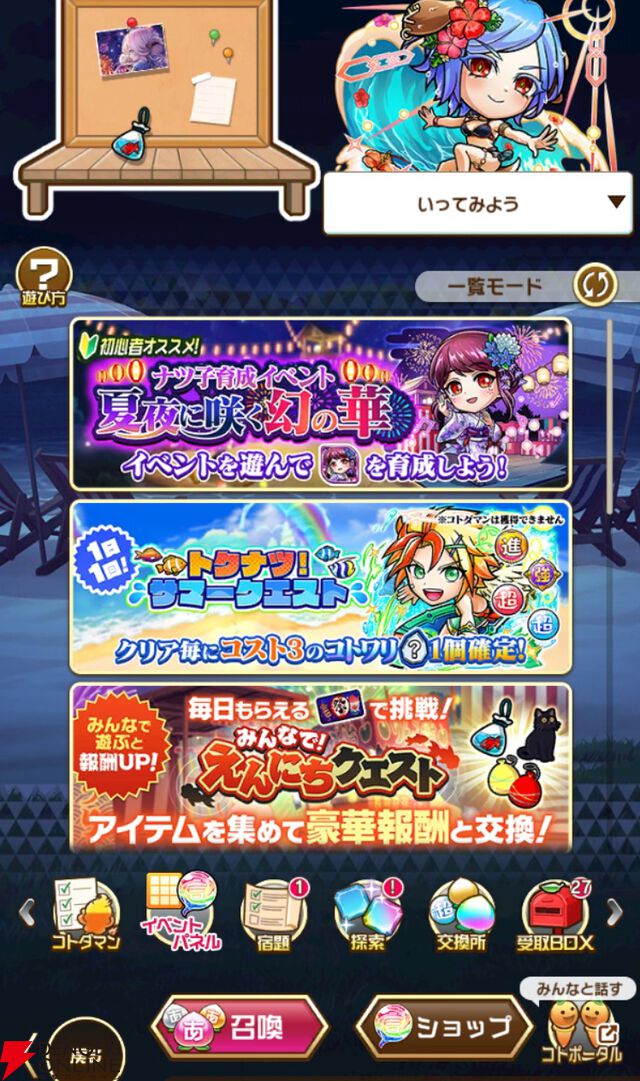
Task: Open the いってみよう dropdown
Action: 477,204
